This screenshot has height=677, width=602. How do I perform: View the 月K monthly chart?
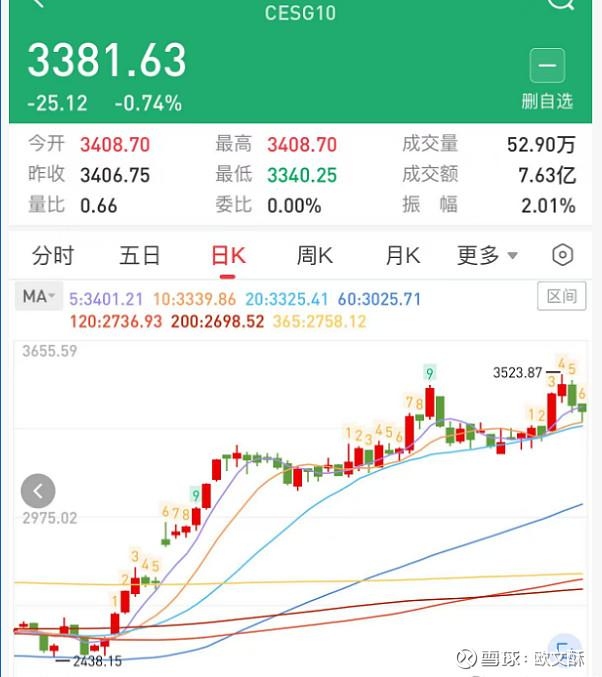[402, 256]
